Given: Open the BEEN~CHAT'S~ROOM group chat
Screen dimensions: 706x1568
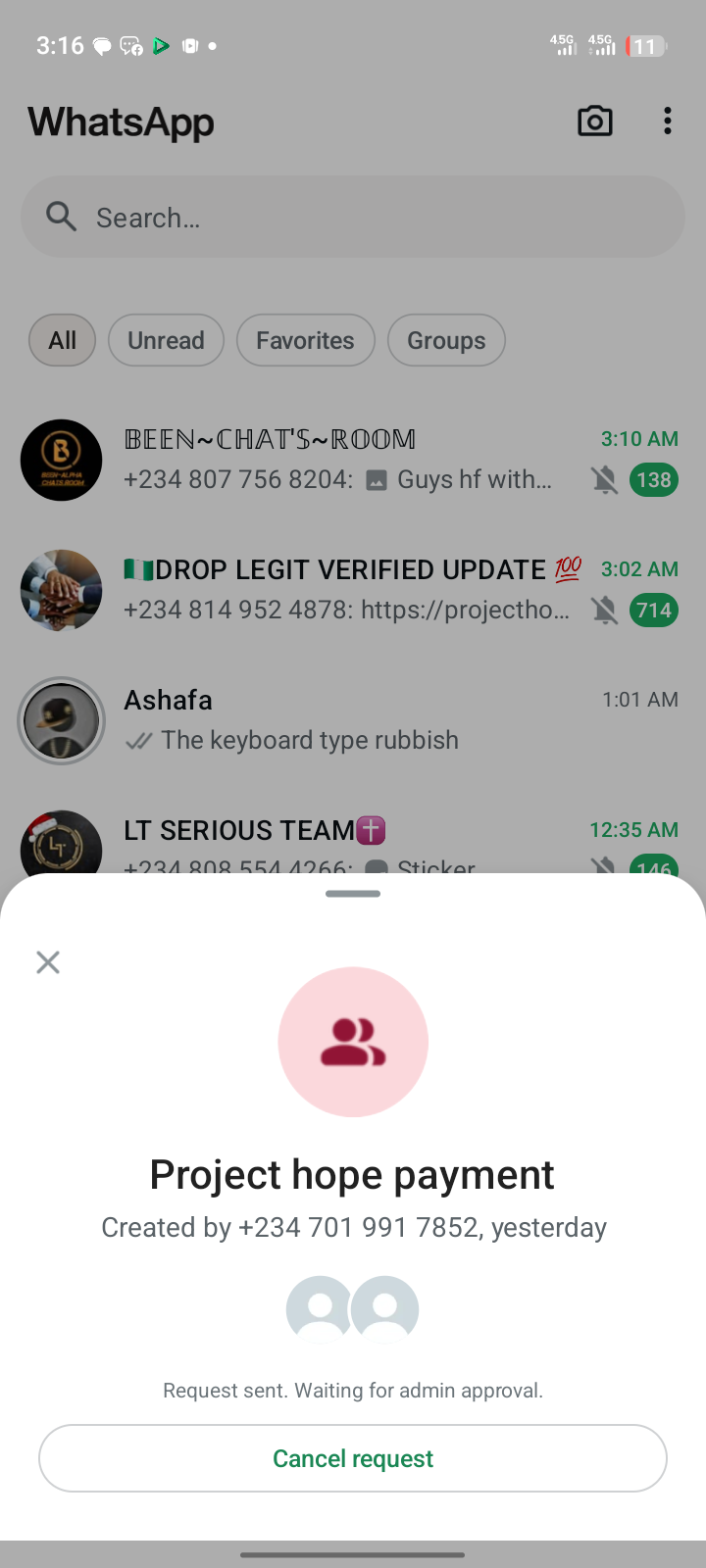Looking at the screenshot, I should point(353,460).
